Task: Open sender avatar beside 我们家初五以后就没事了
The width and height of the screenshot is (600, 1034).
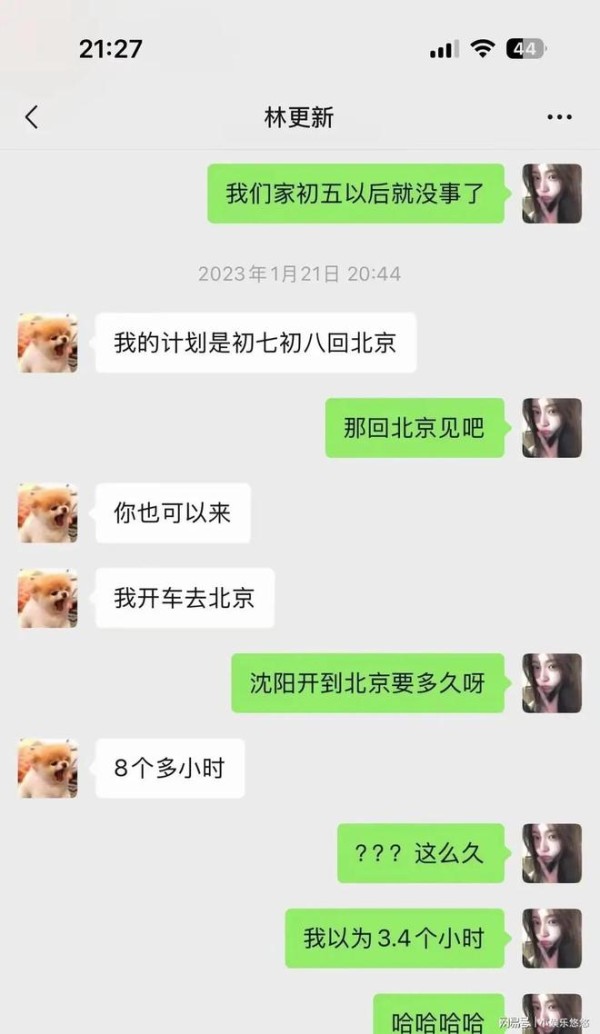Action: point(552,193)
